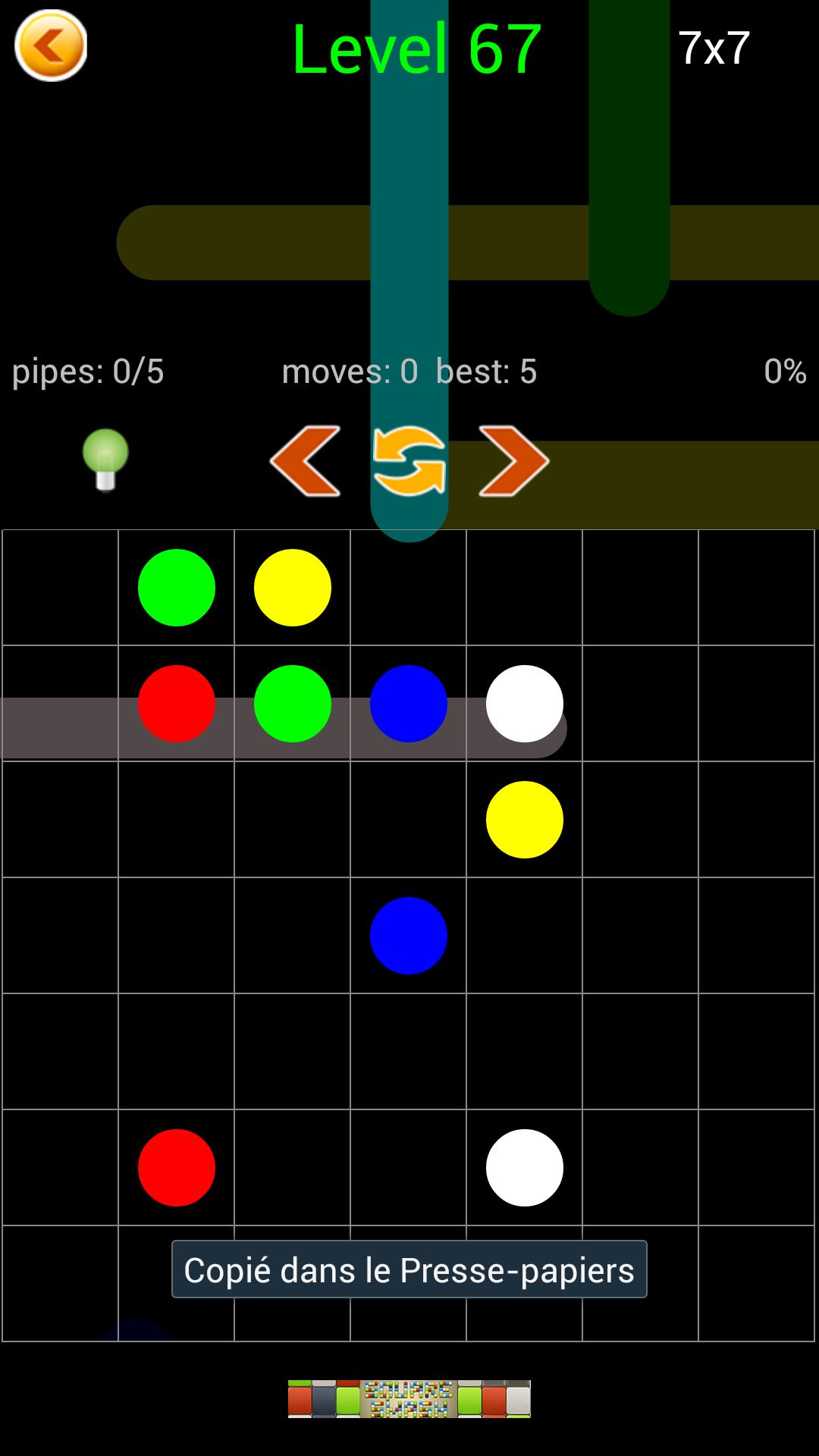Go back using the orange arrow button
Image resolution: width=819 pixels, height=1456 pixels.
pos(51,45)
